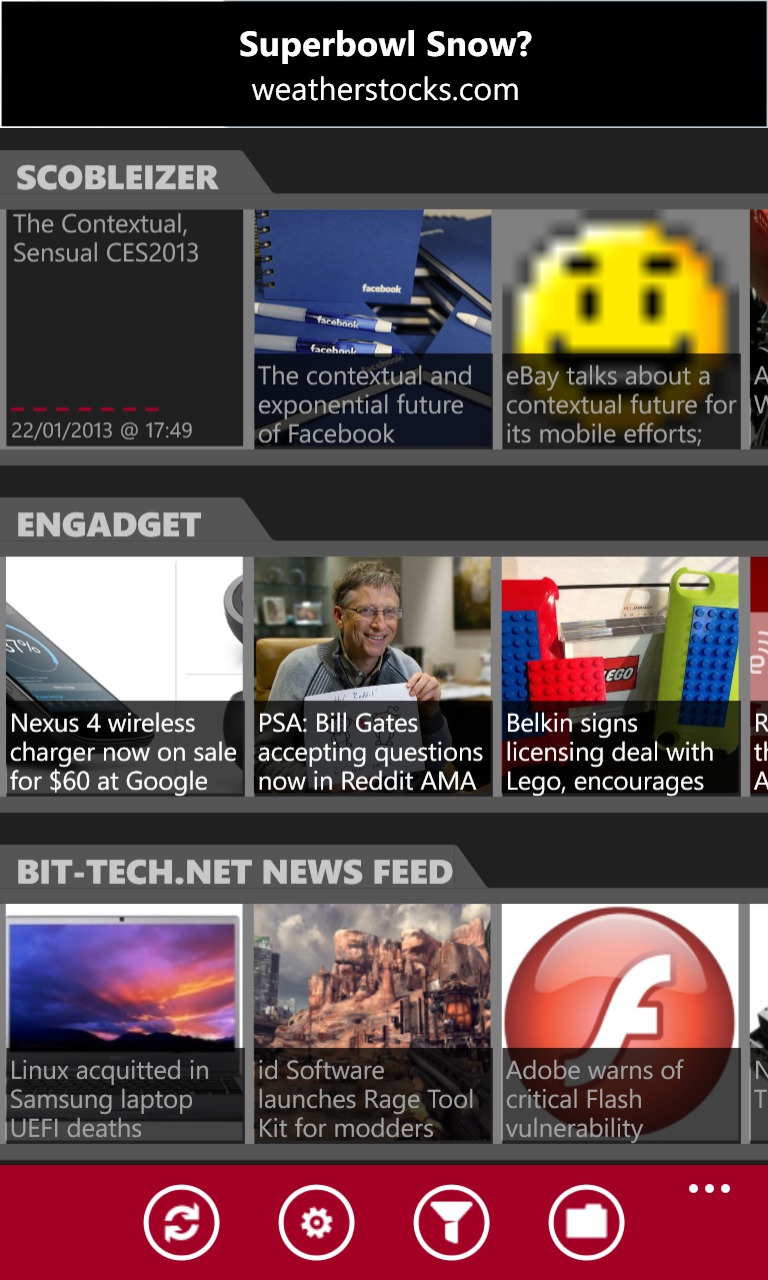The height and width of the screenshot is (1280, 768).
Task: Open the Bit-Tech.net News Feed header
Action: coord(235,872)
